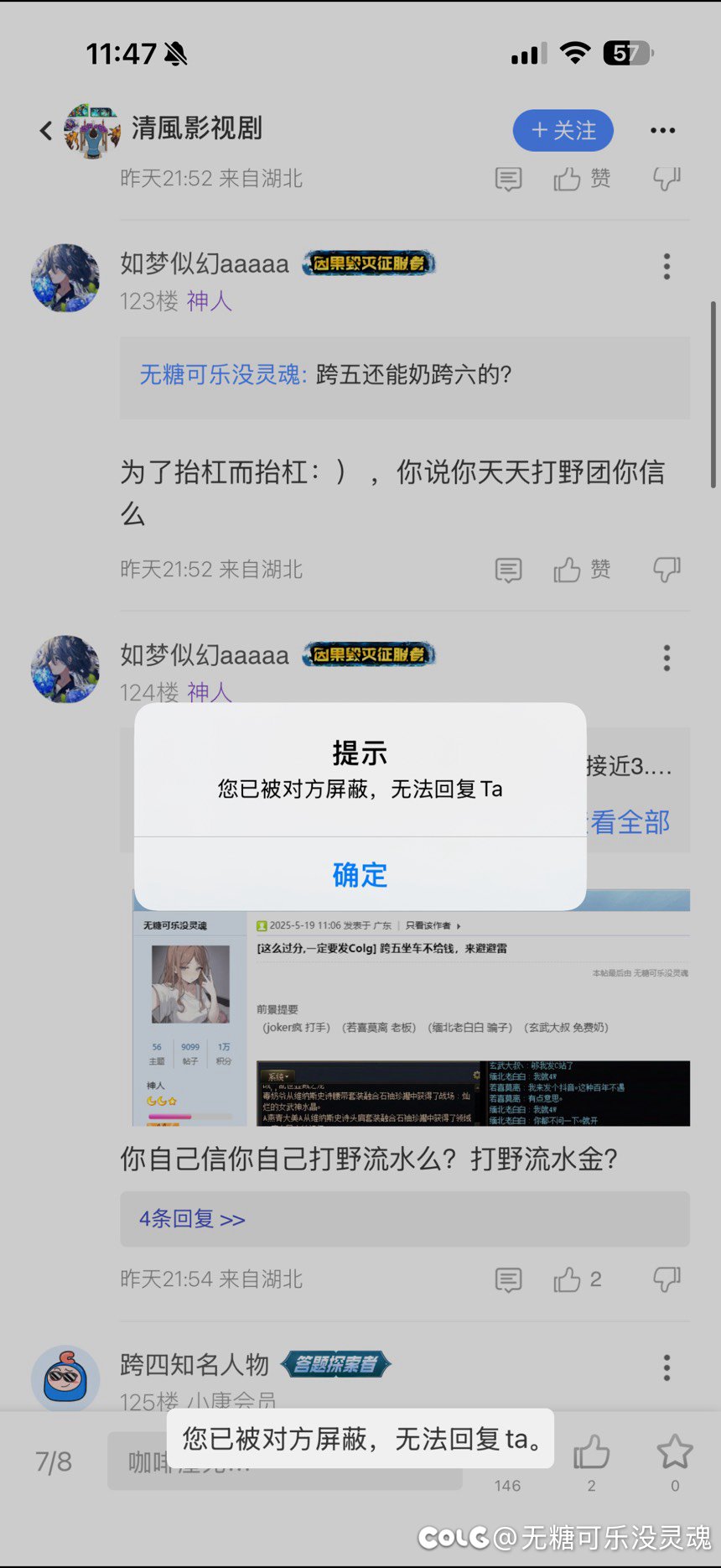Like the 124楼 post with 2 likes
The width and height of the screenshot is (721, 1568).
[568, 1279]
